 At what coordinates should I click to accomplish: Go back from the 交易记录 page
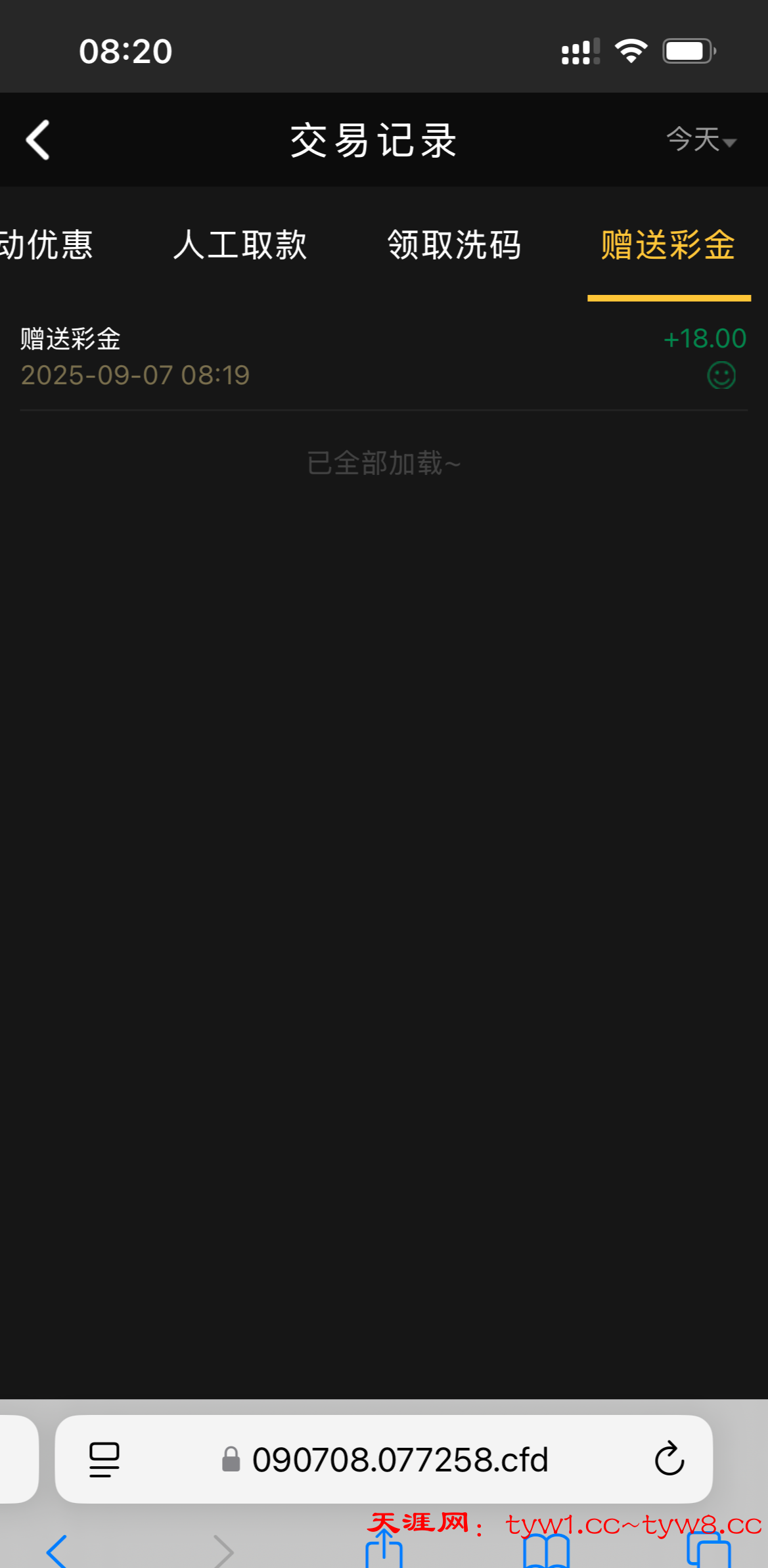point(38,140)
